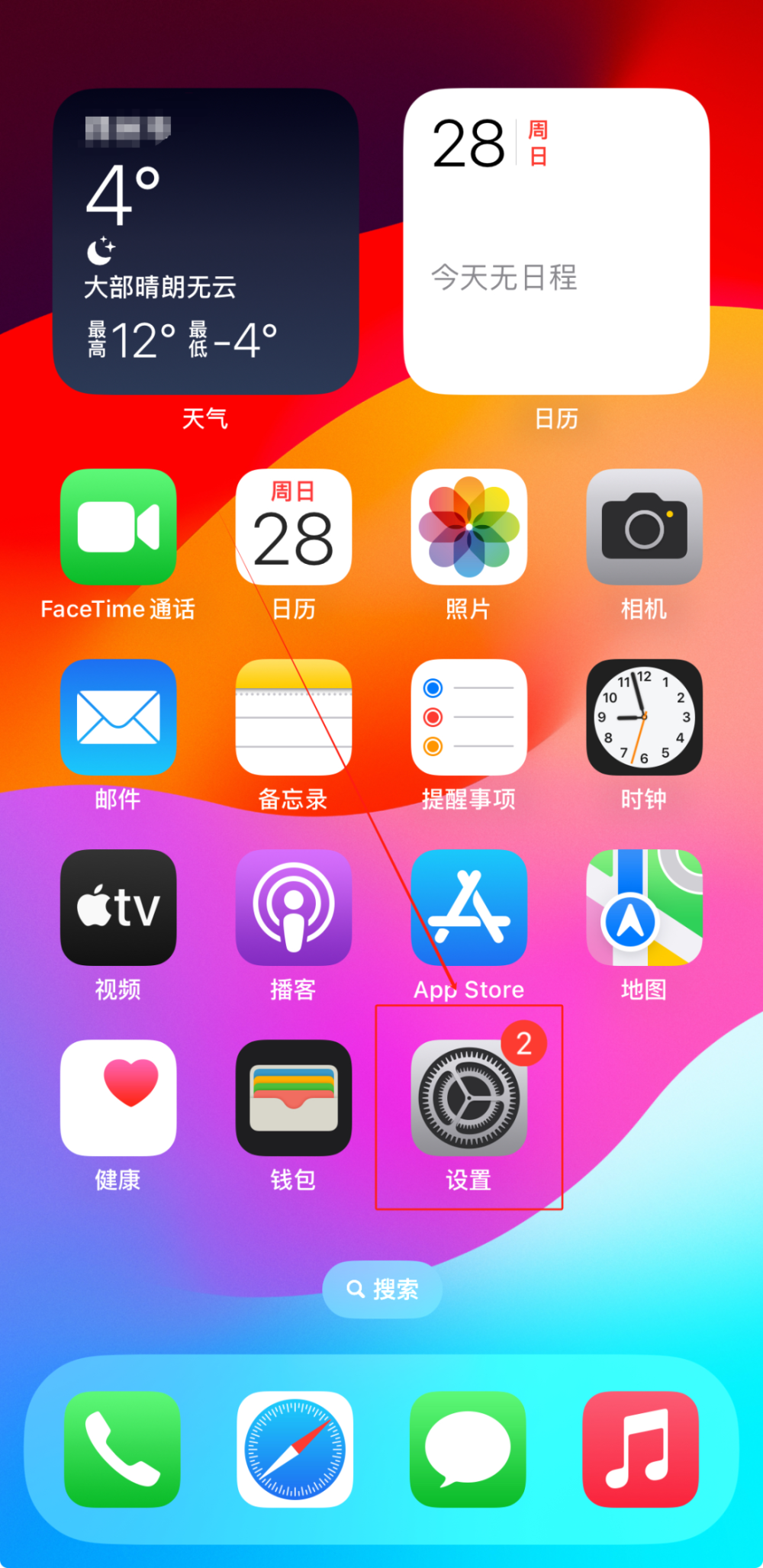Launch 备忘录 (Notes)
Image resolution: width=763 pixels, height=1568 pixels.
[294, 717]
